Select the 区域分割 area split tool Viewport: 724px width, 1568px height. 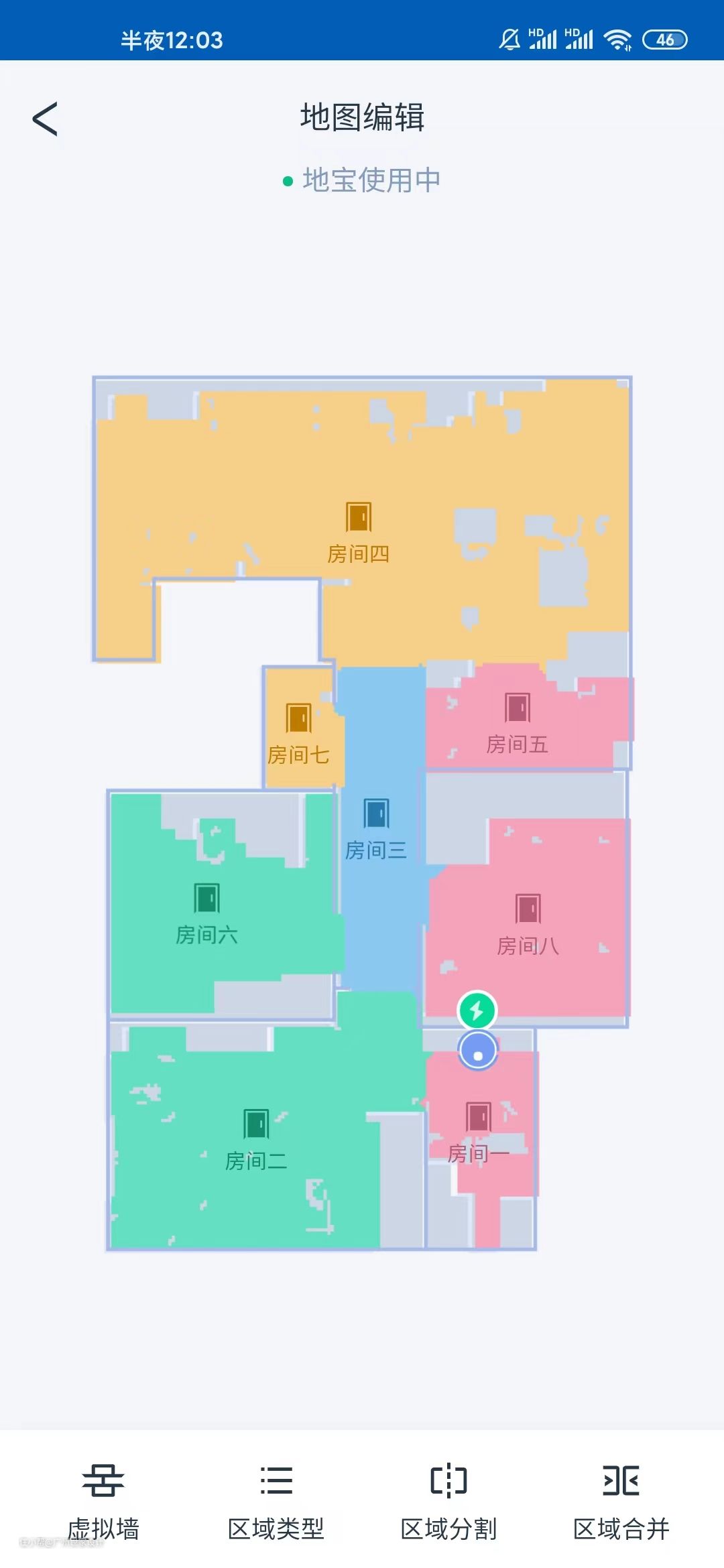448,1502
